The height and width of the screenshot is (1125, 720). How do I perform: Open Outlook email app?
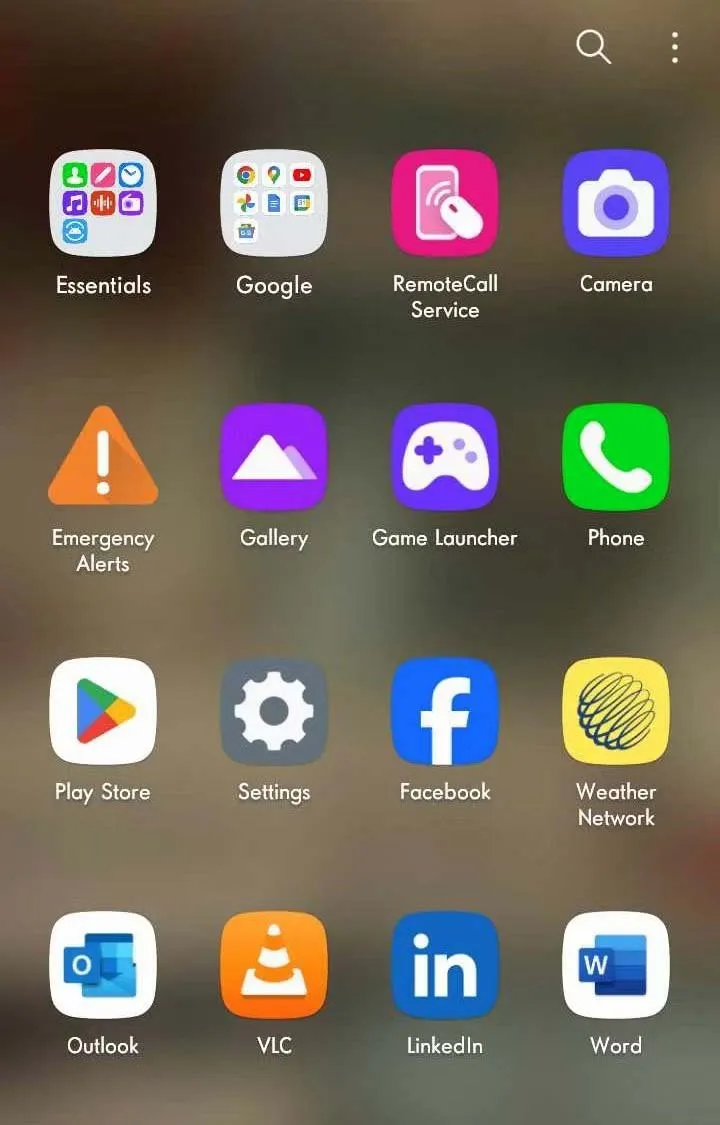(103, 965)
